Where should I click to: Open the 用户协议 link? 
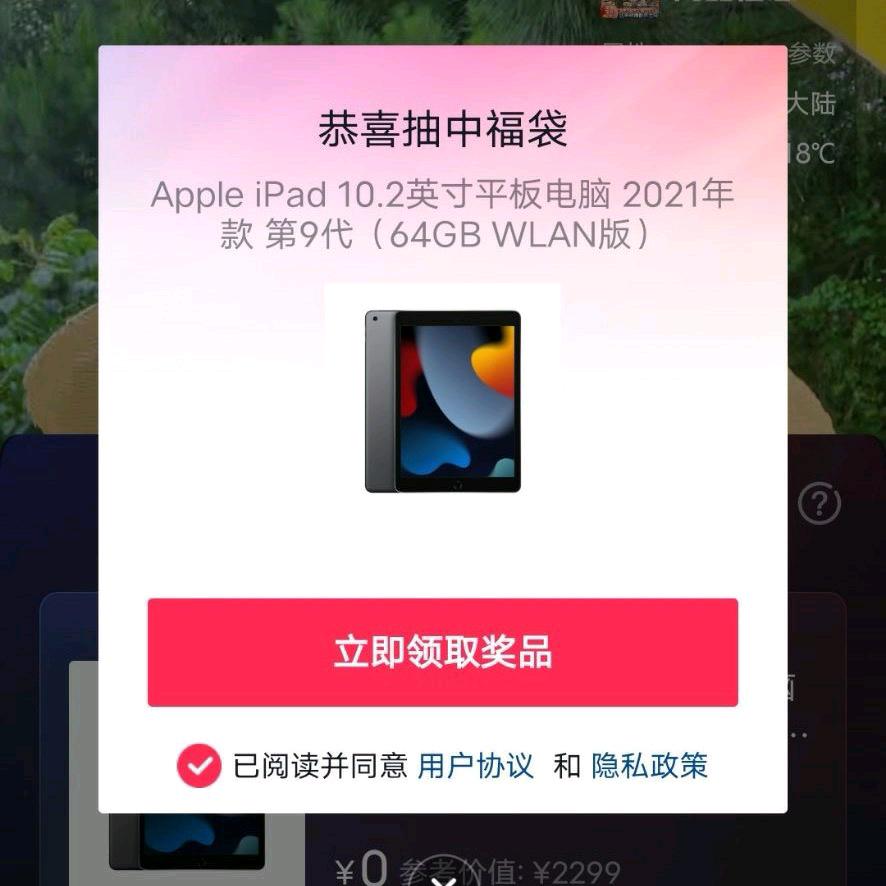[x=475, y=766]
